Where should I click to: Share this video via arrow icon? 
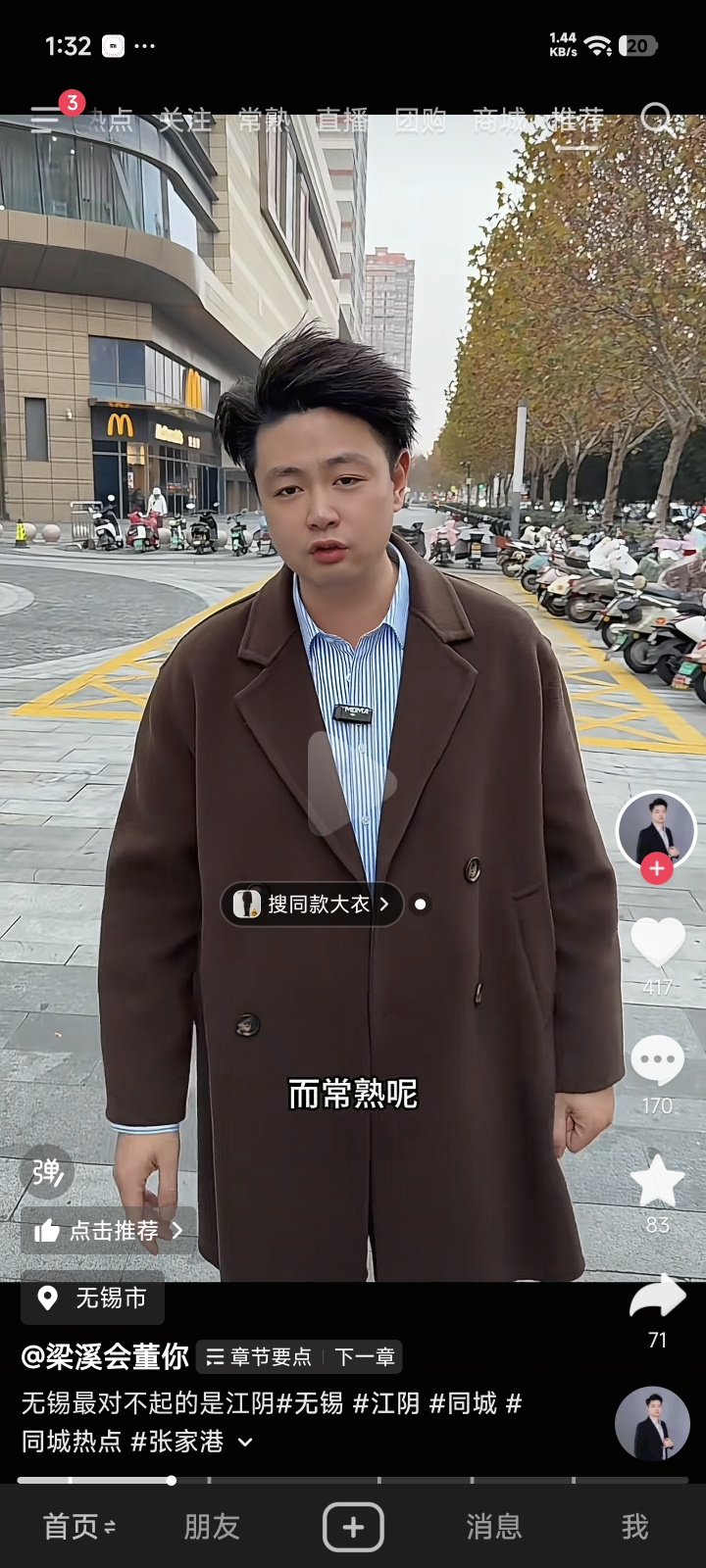657,1298
